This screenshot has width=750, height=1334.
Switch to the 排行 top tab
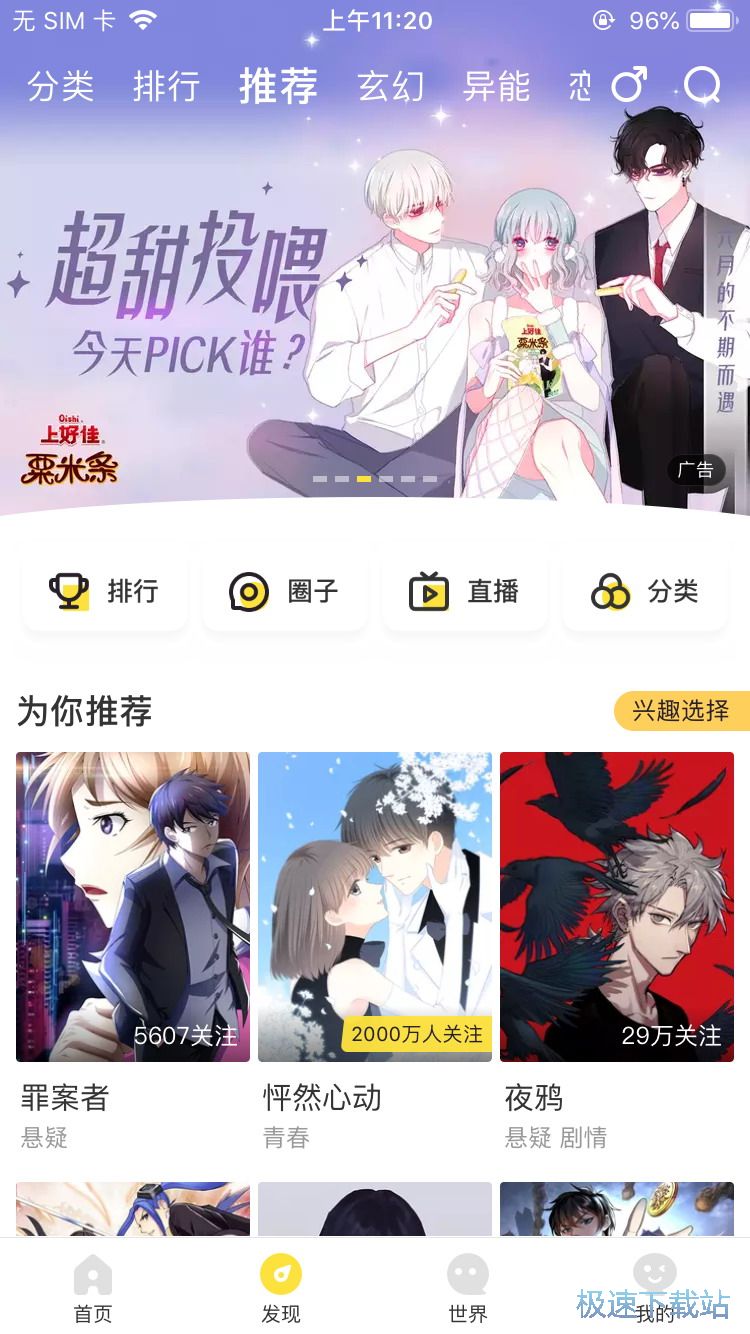tap(166, 87)
